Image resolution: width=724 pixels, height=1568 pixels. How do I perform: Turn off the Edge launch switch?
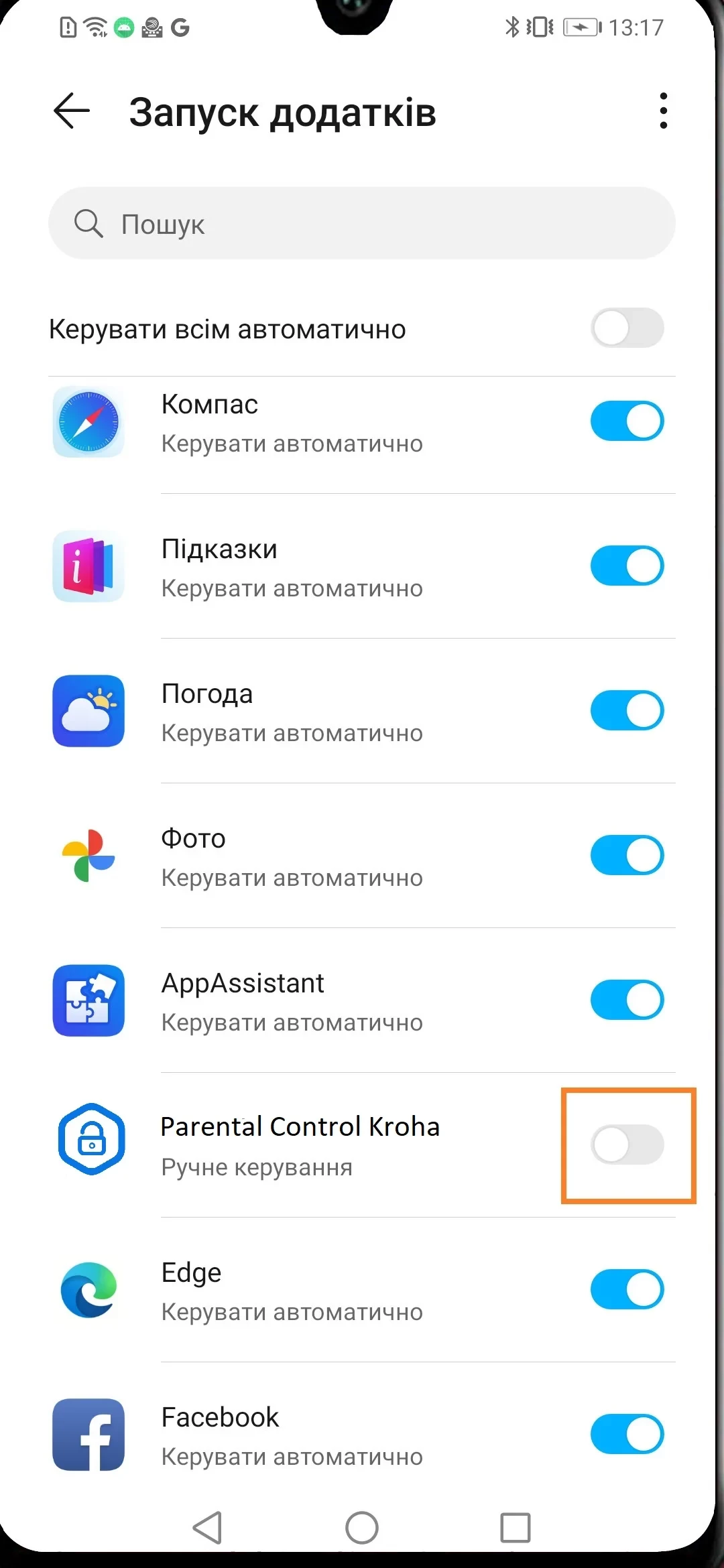(x=627, y=1290)
